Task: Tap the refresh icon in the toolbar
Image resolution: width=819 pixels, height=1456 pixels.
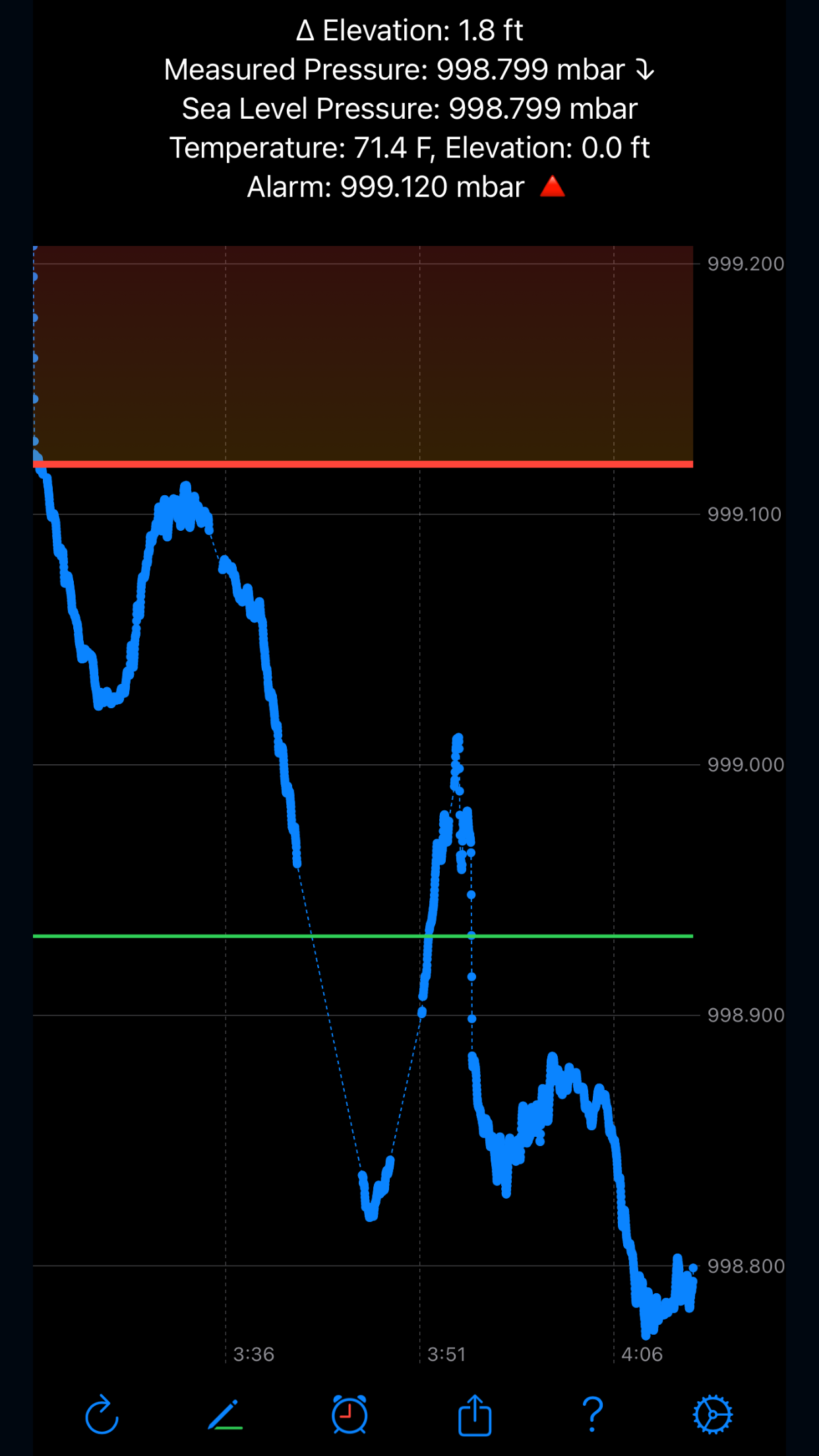Action: coord(102,1414)
